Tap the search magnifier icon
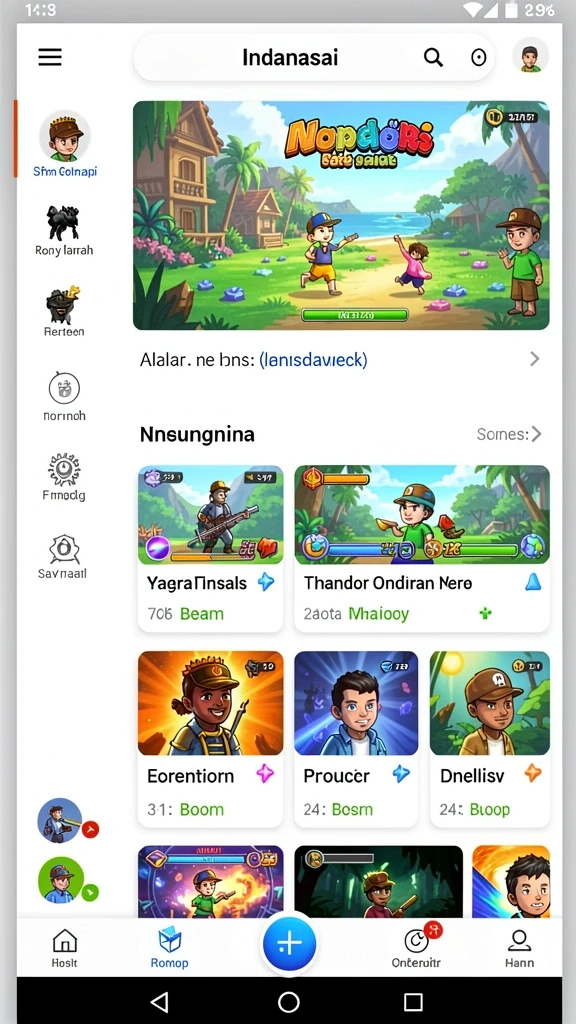Viewport: 576px width, 1024px height. (x=433, y=57)
